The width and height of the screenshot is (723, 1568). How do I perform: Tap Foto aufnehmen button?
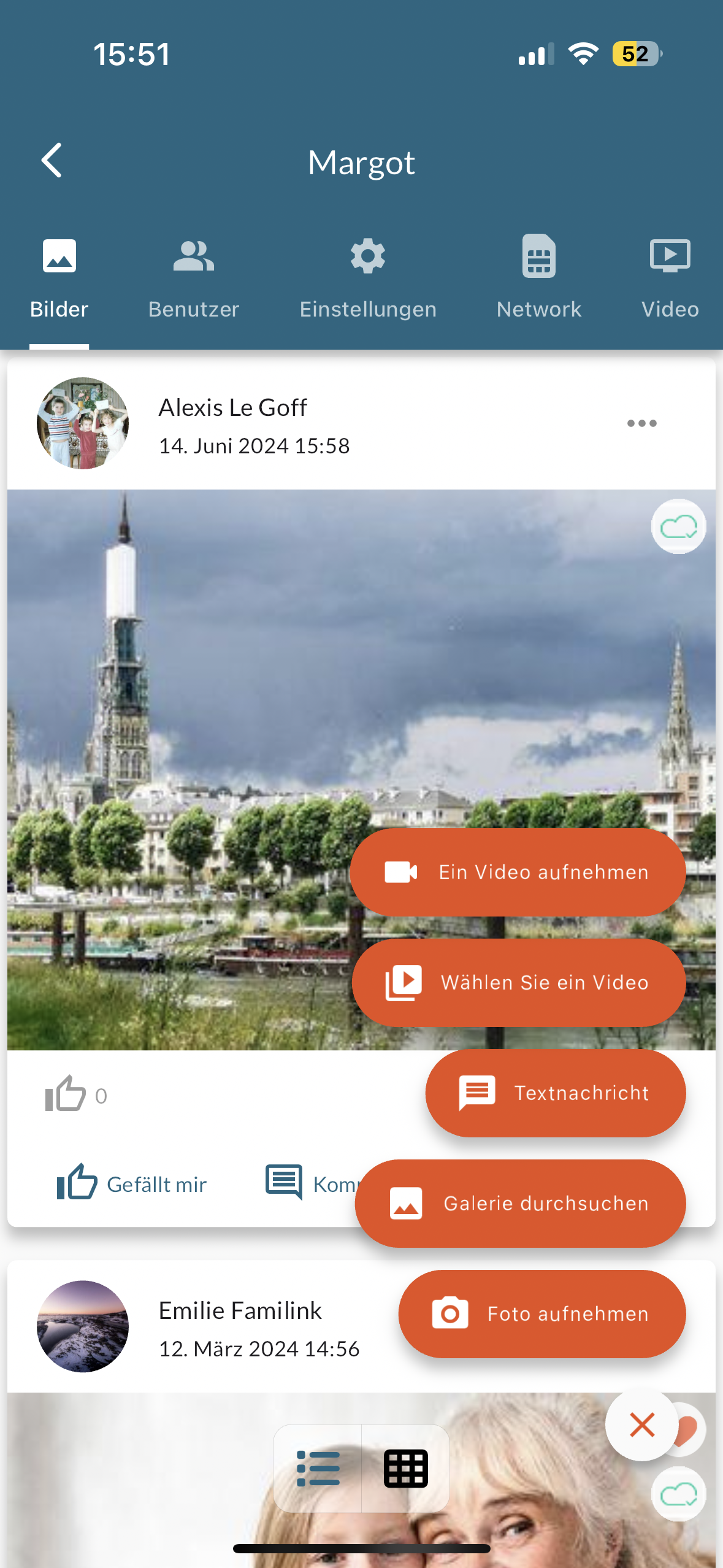[541, 1313]
